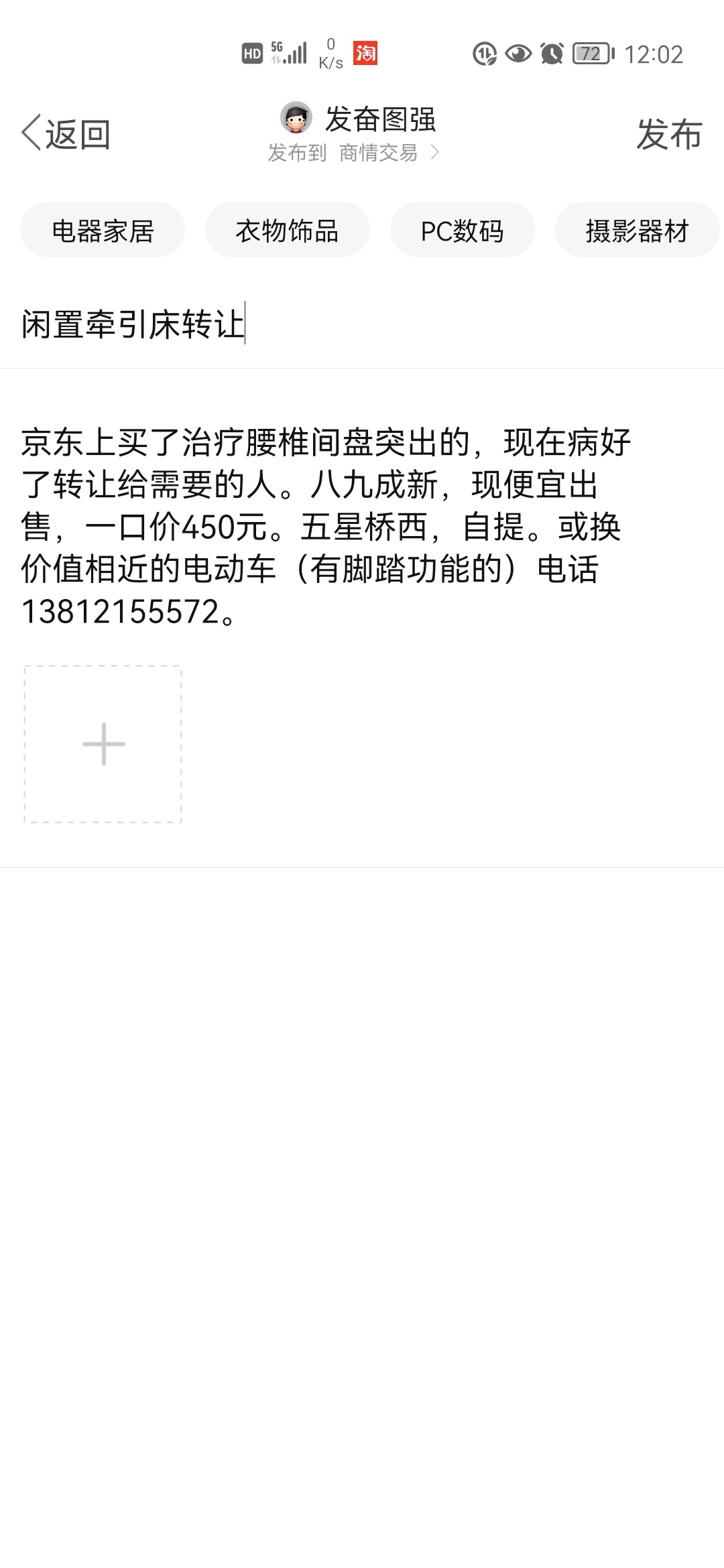
Task: Select the 电器家居 category chip
Action: point(103,231)
